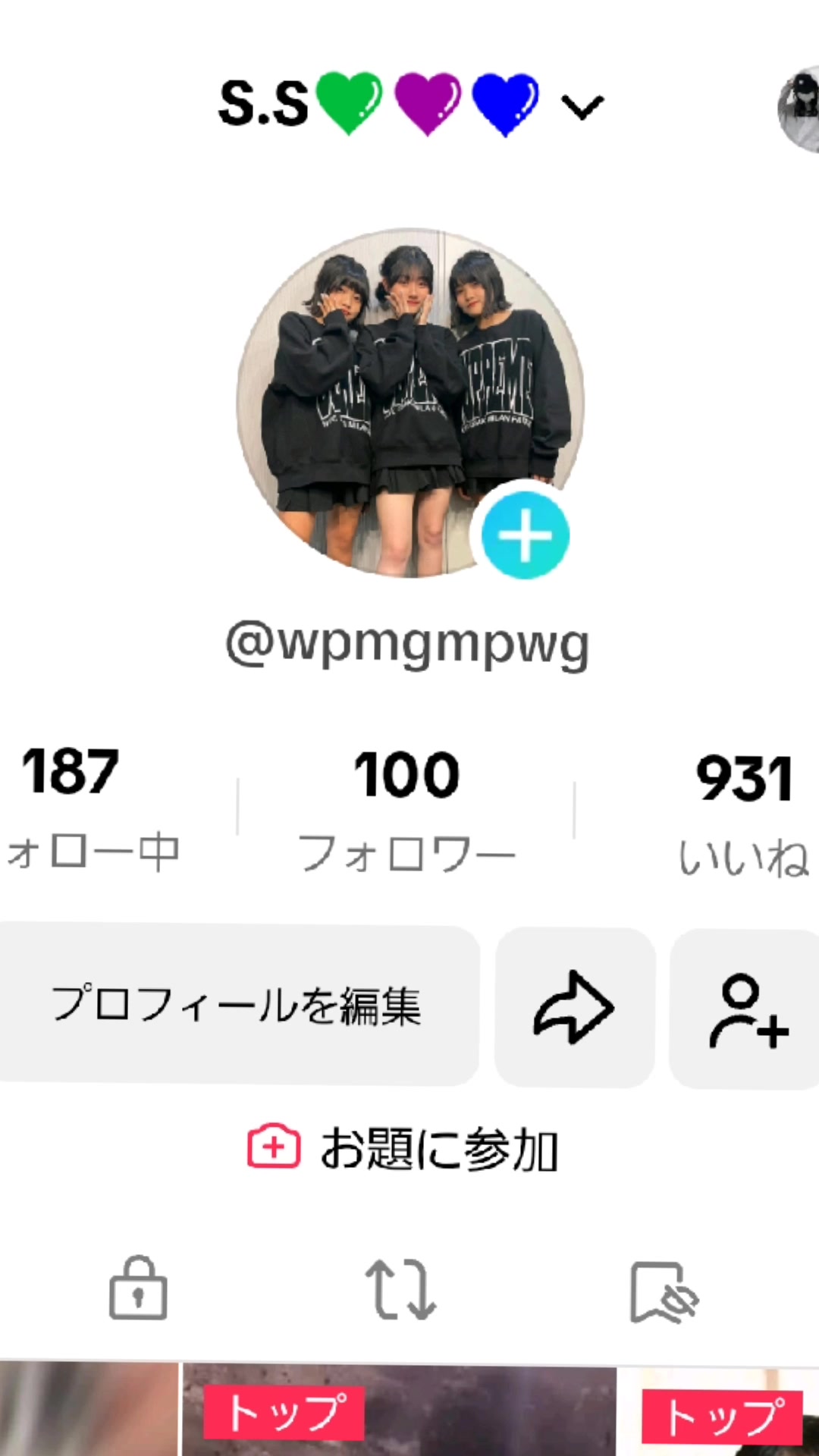Switch to the hidden bookmarks tab
Image resolution: width=819 pixels, height=1456 pixels.
664,1292
